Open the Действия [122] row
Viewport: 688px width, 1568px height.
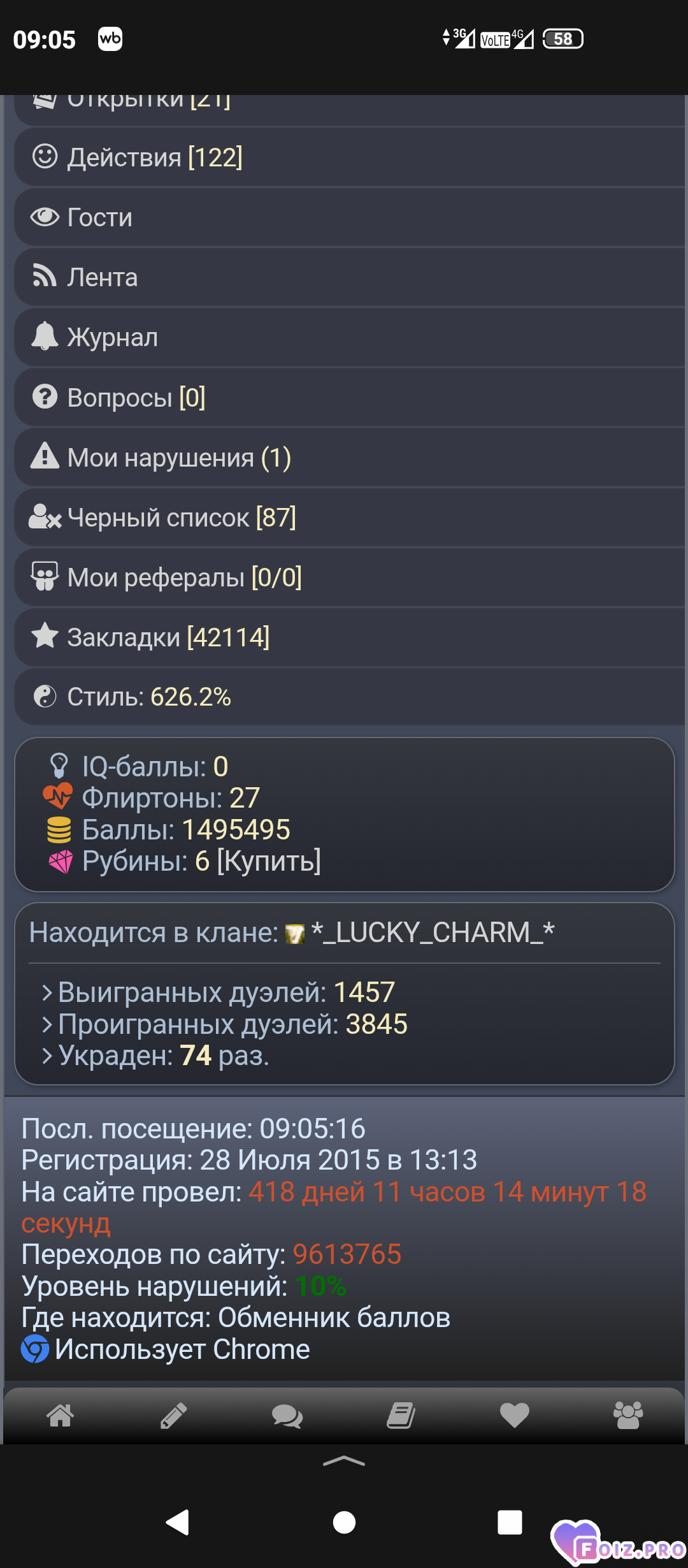[x=155, y=157]
